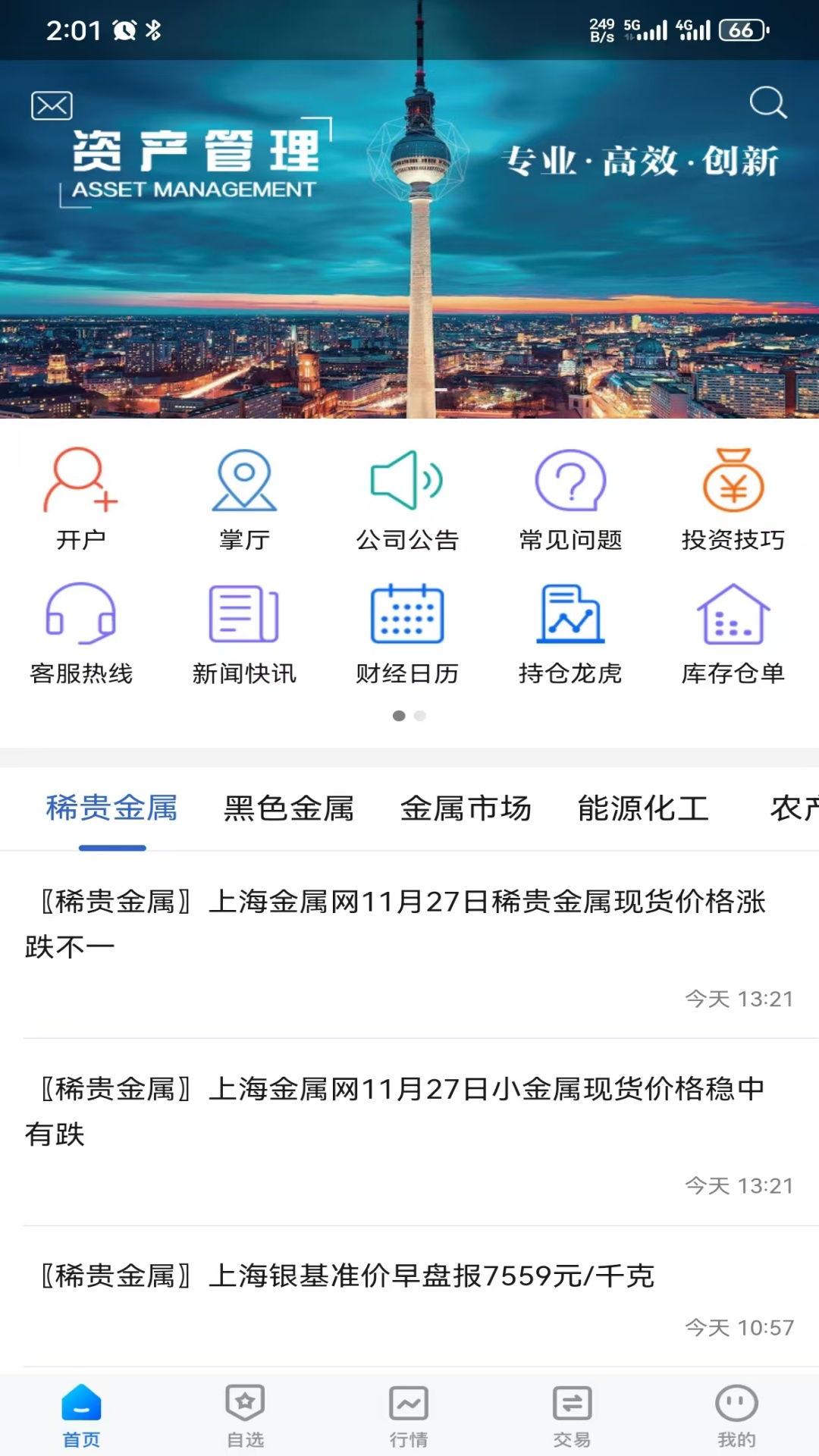Tap the second page indicator dot

[x=420, y=714]
